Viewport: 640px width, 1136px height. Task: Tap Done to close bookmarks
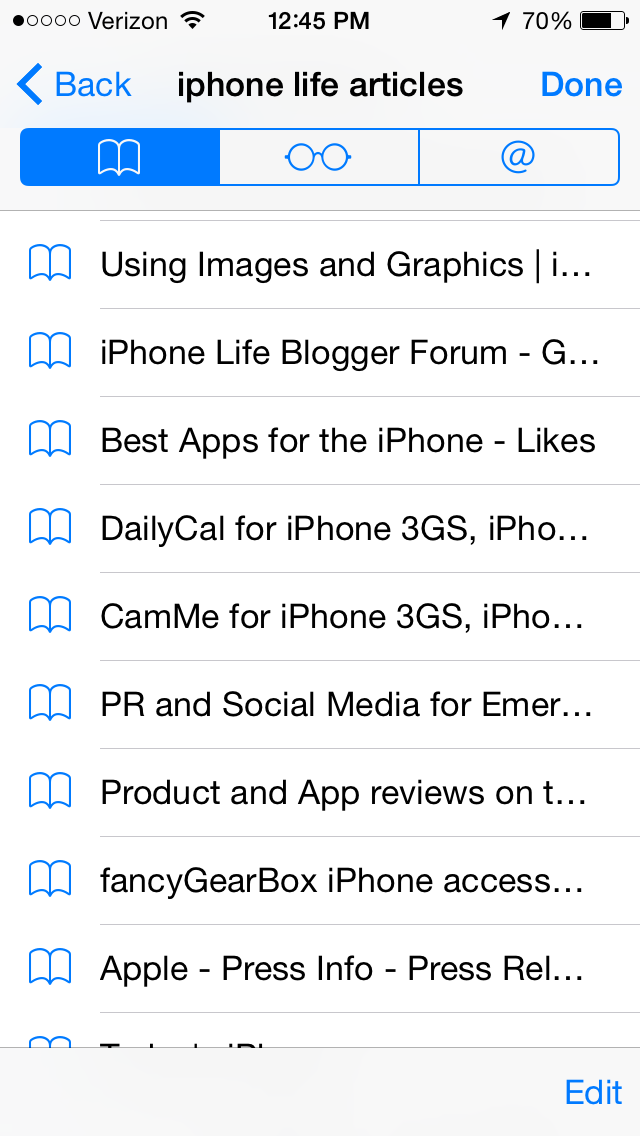[581, 85]
